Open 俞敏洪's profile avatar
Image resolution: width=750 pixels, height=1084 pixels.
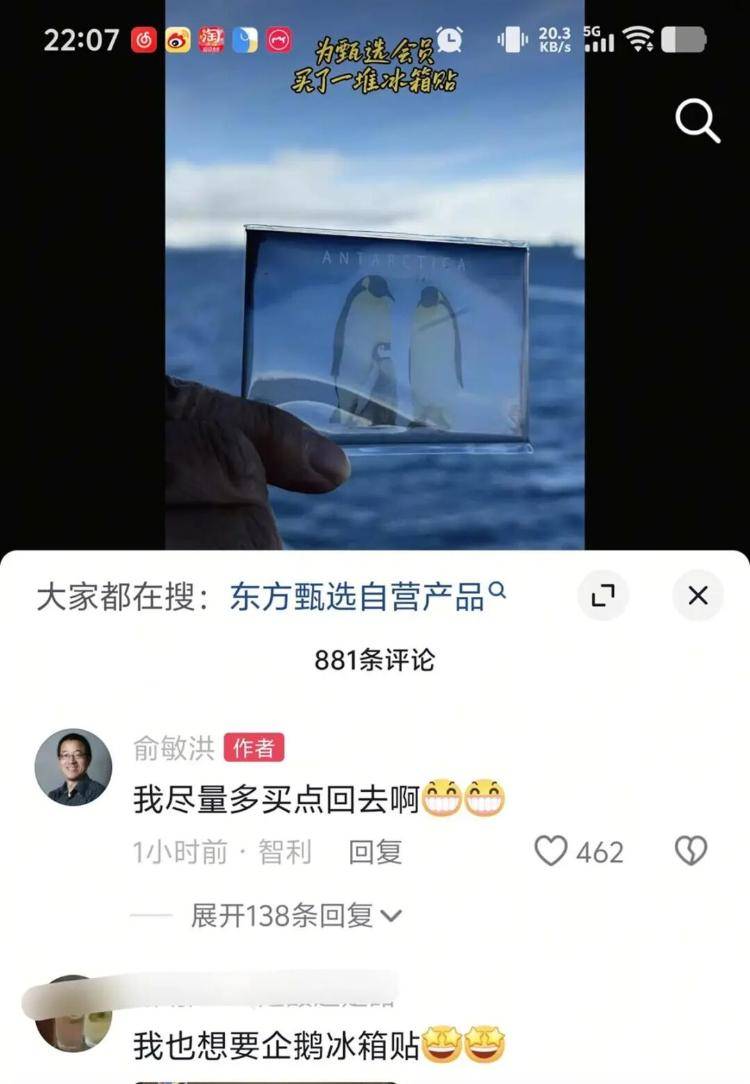(73, 767)
